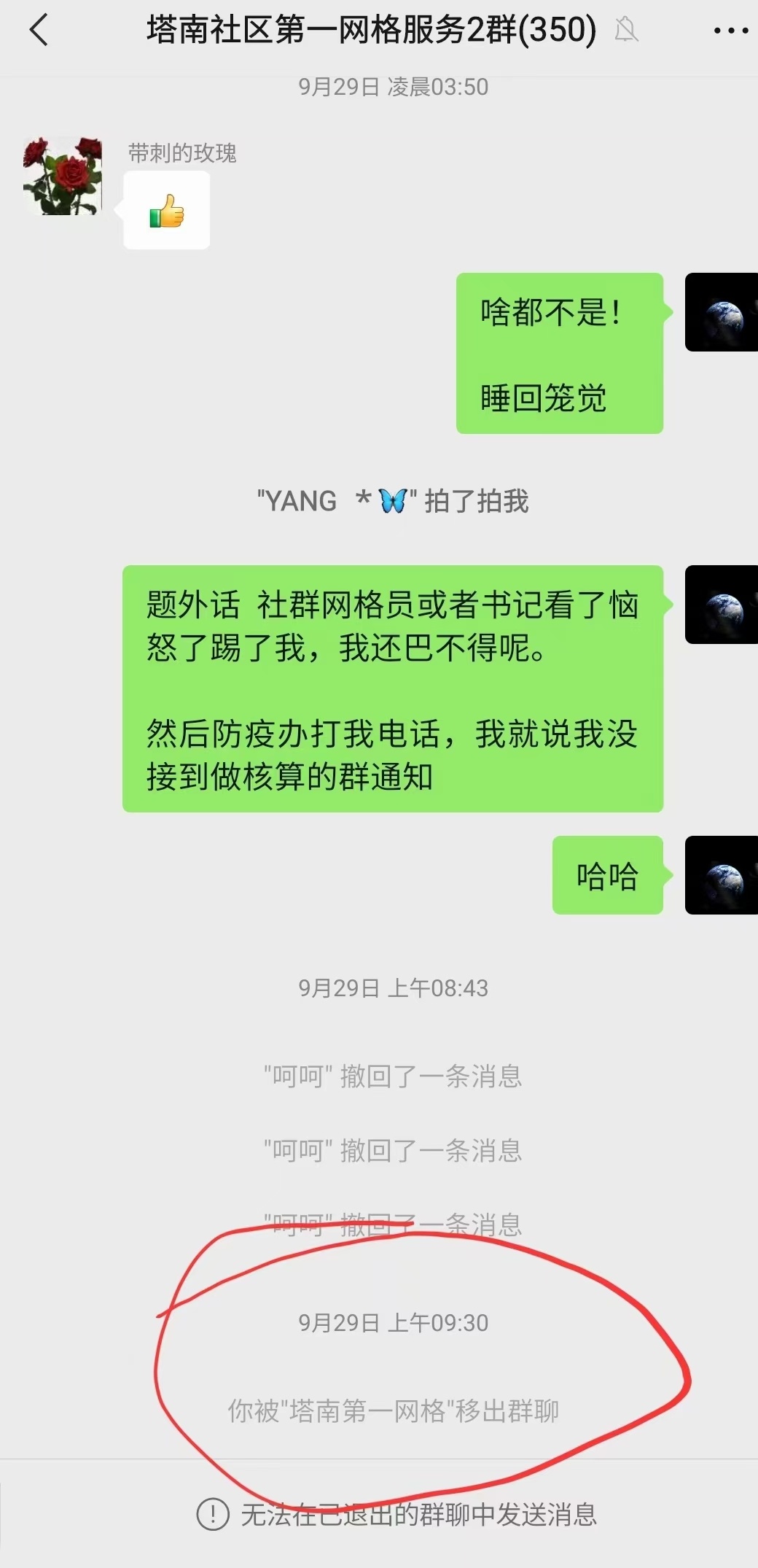This screenshot has width=758, height=1568.
Task: Open 带刺的玫瑰's rose profile avatar
Action: (63, 176)
